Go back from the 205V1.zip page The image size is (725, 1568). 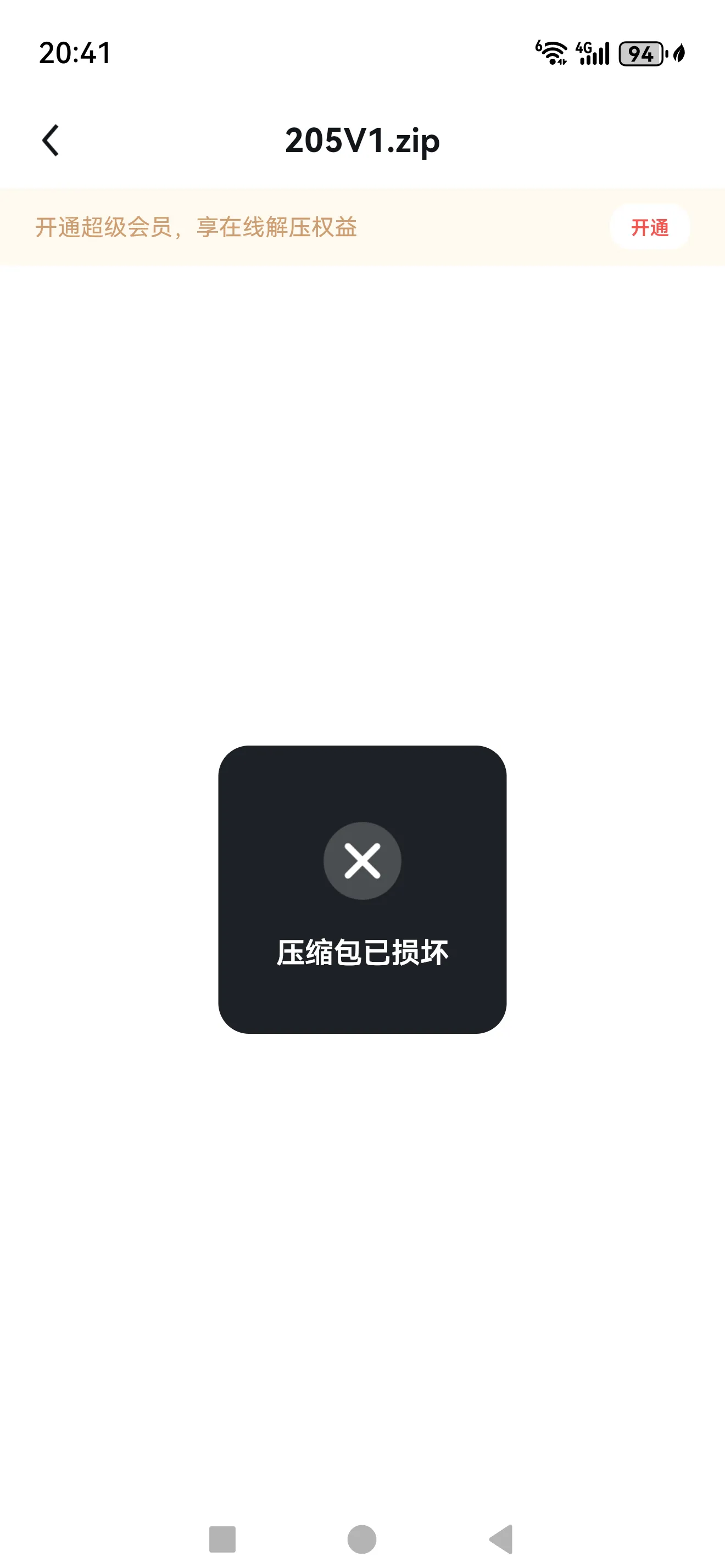pos(51,141)
